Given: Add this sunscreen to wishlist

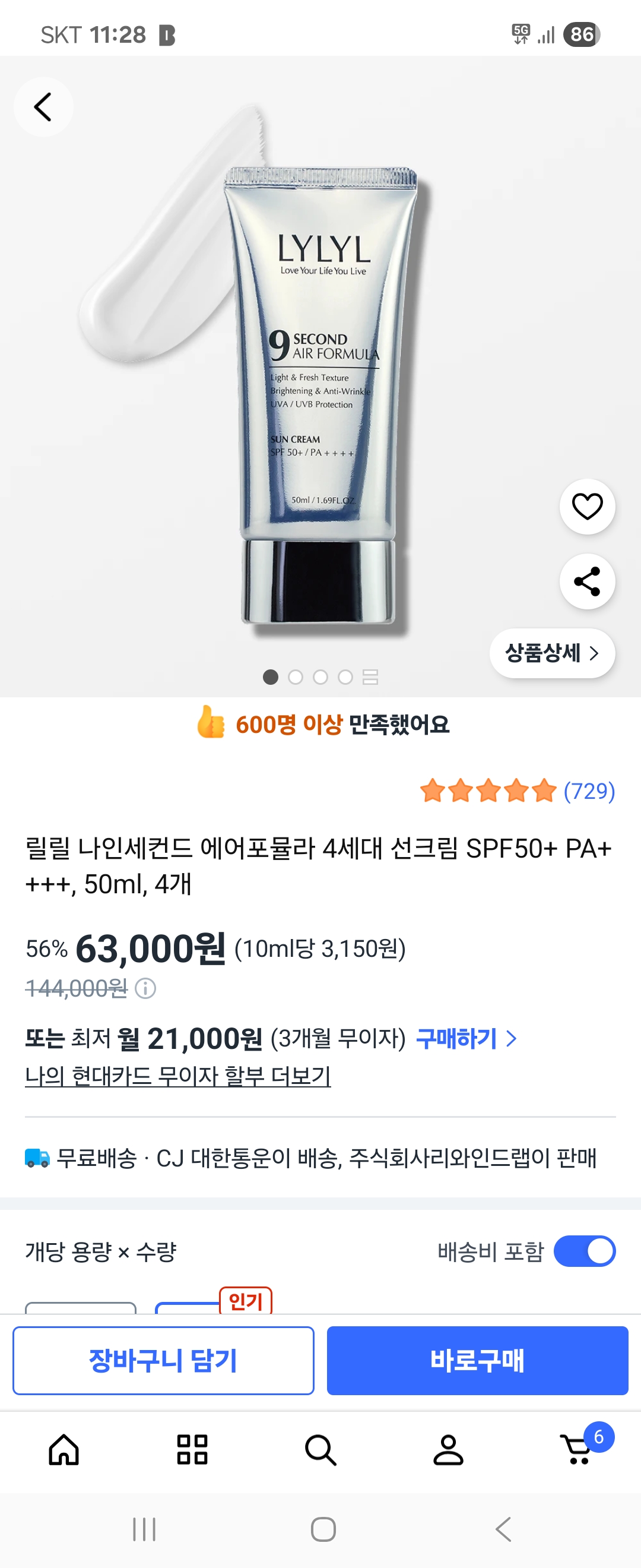Looking at the screenshot, I should (x=587, y=507).
